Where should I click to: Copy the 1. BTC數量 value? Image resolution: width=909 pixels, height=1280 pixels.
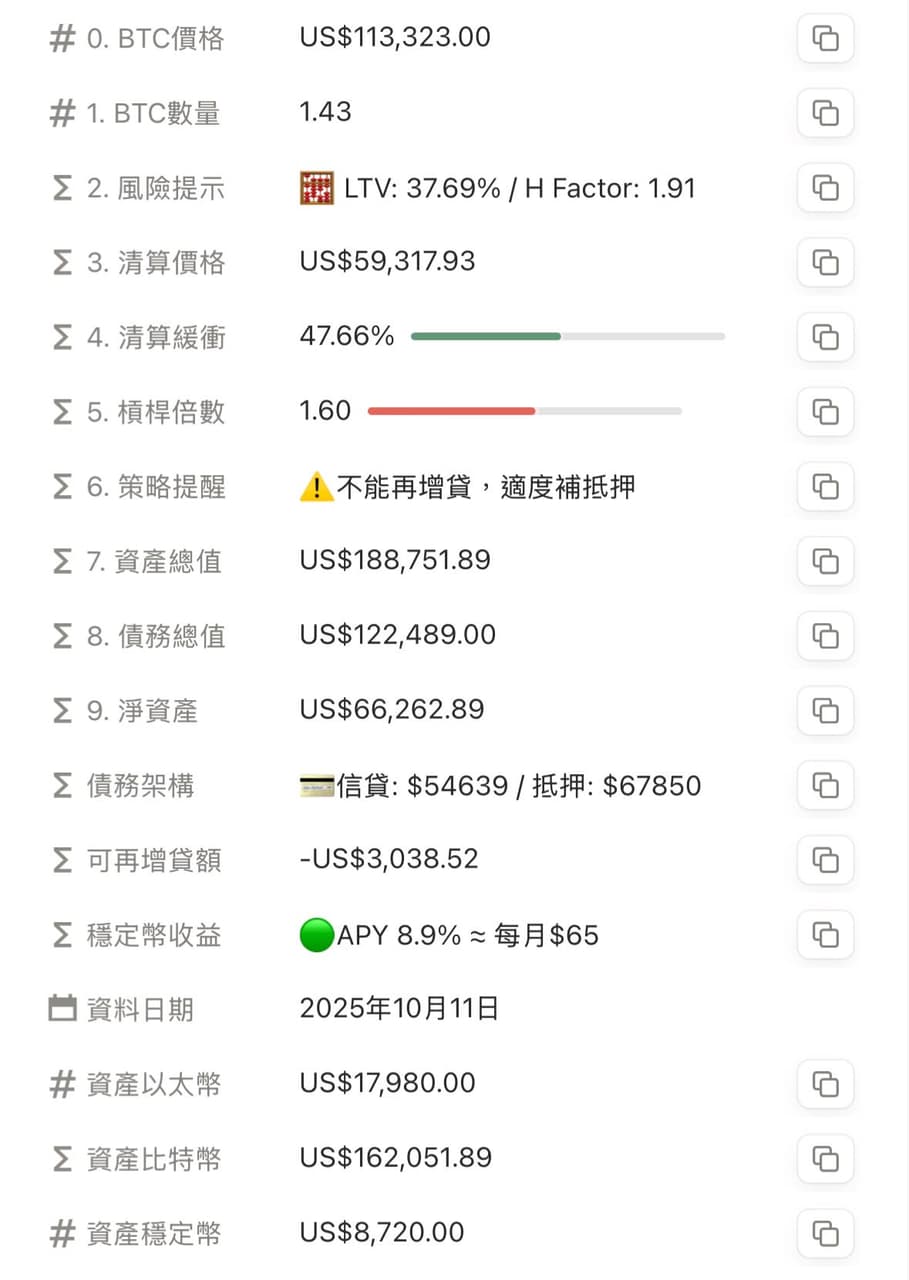point(825,113)
